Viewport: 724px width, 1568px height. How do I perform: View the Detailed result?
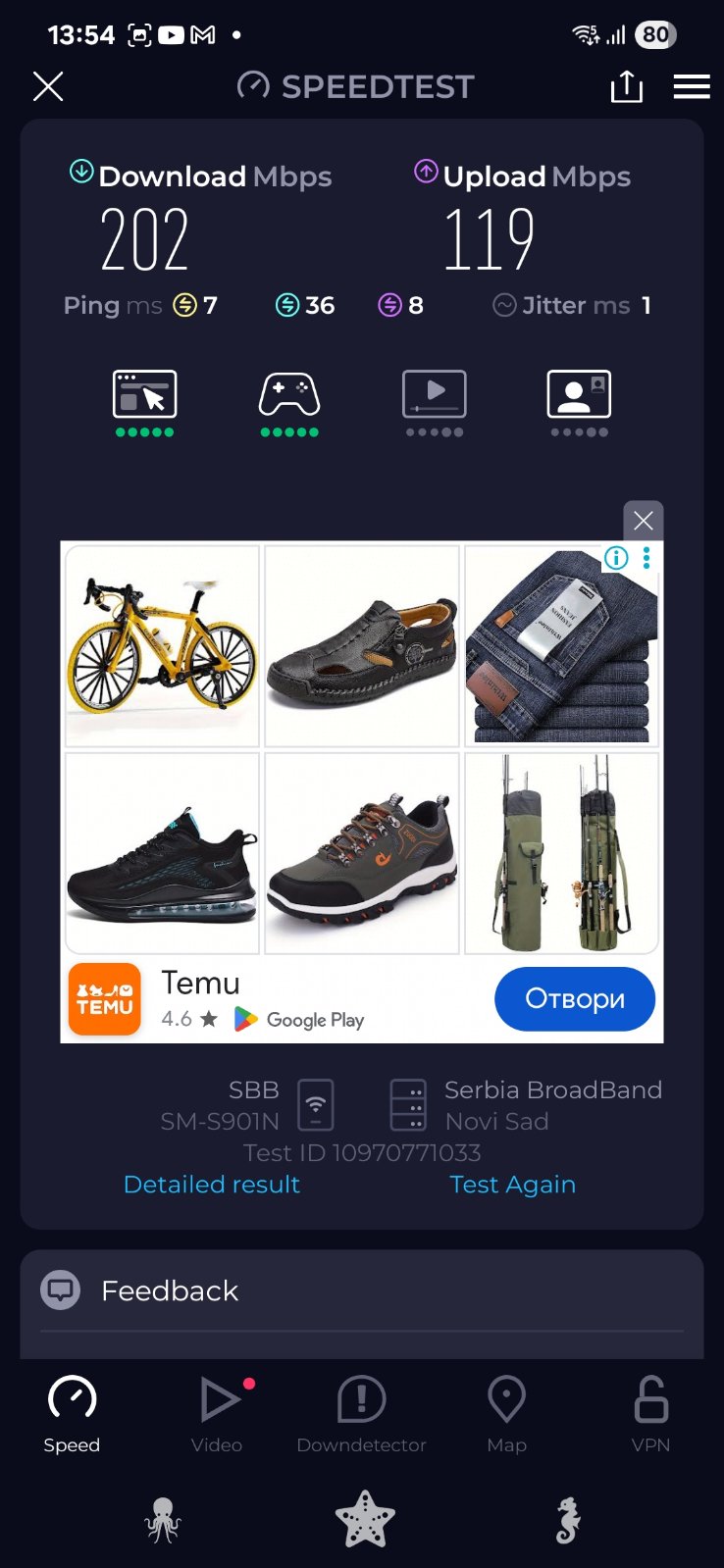[x=212, y=1185]
